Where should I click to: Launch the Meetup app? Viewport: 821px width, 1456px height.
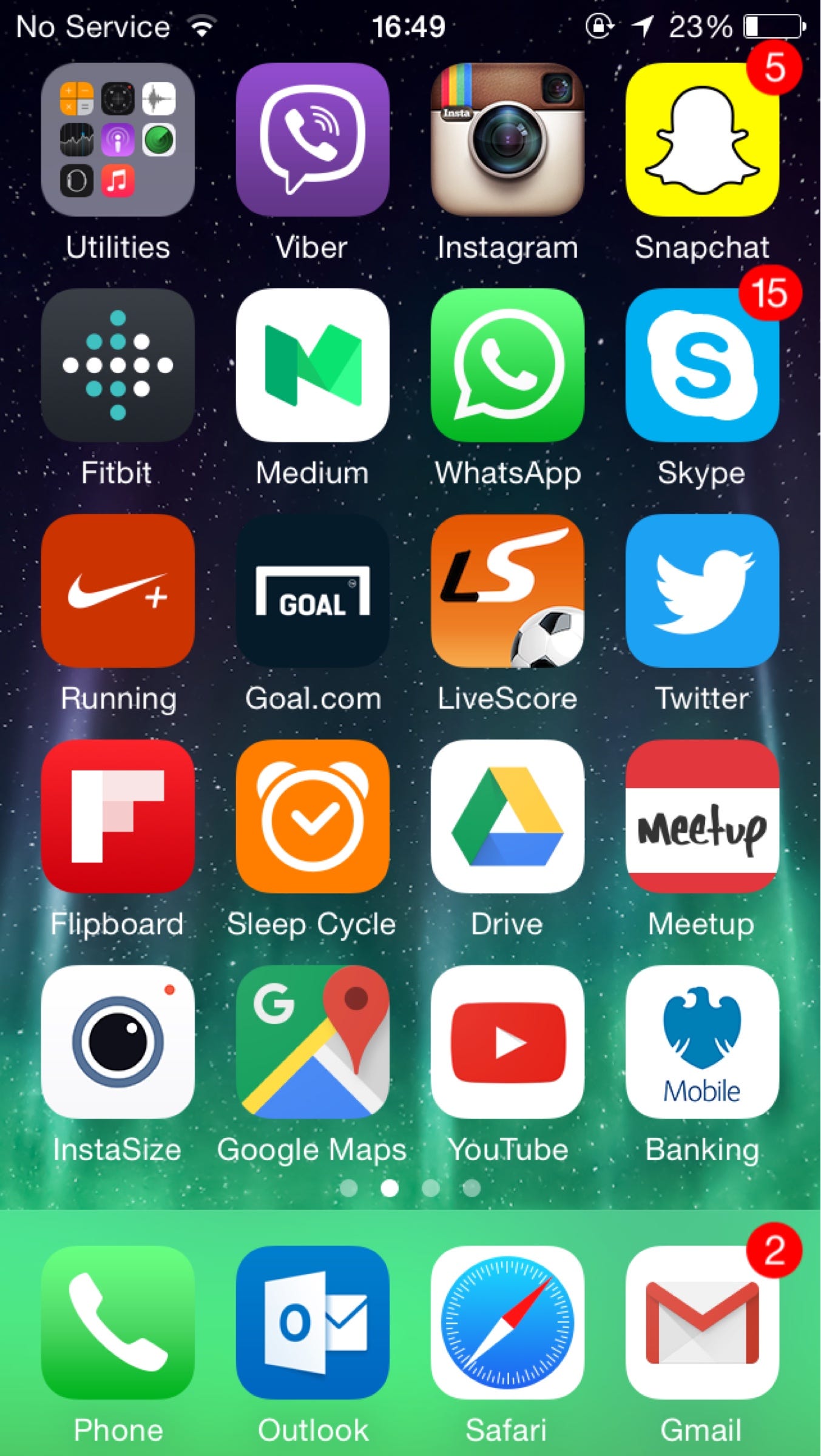702,817
